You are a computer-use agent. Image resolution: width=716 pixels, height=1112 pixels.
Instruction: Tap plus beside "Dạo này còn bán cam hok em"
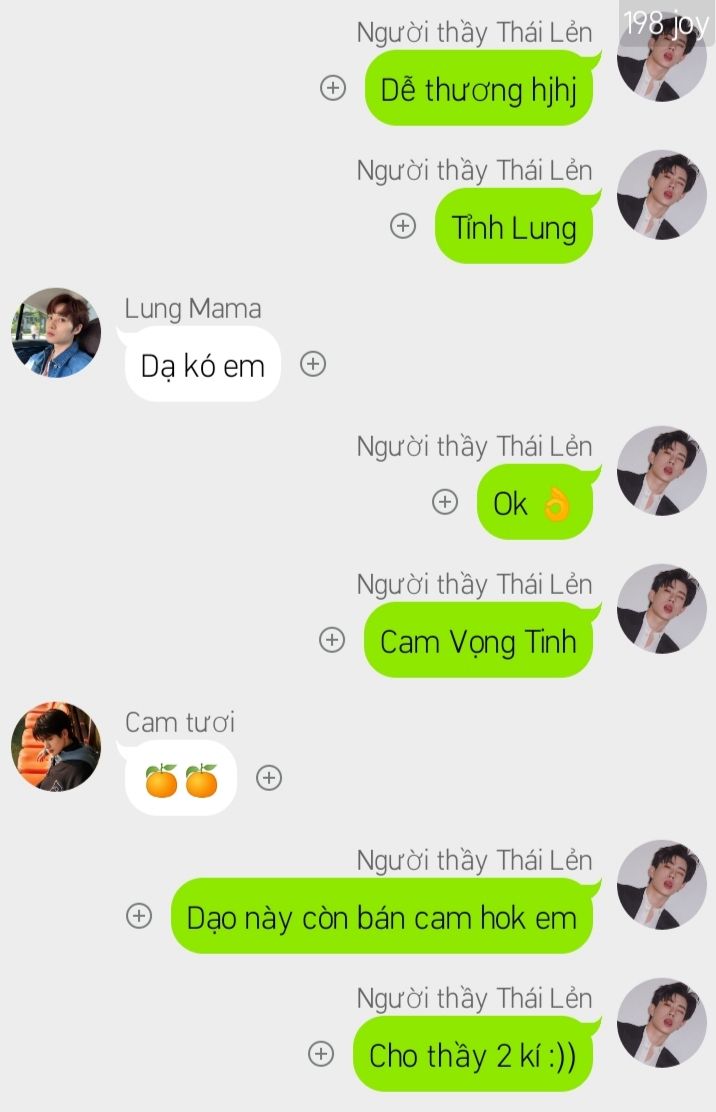[x=139, y=915]
